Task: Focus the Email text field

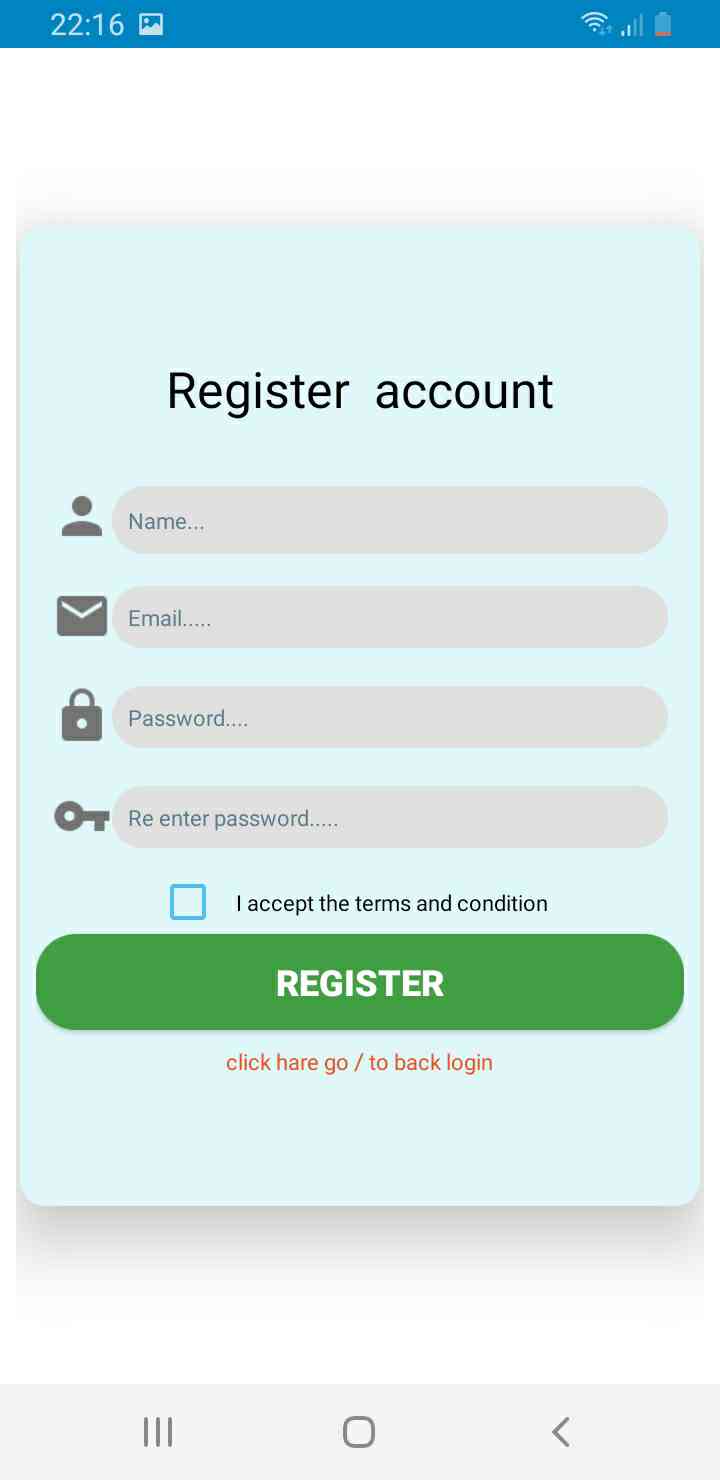Action: click(x=389, y=617)
